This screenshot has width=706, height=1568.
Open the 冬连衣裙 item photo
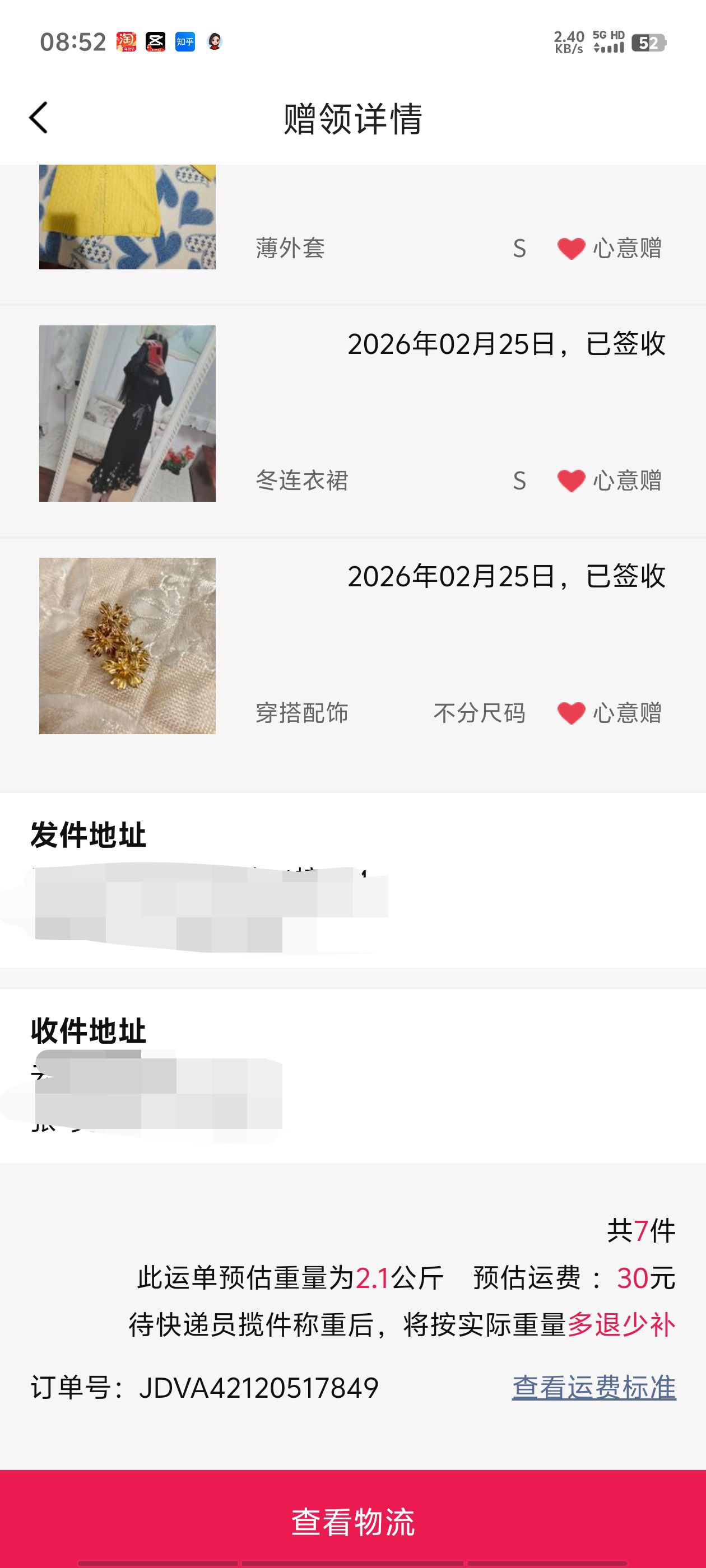[127, 413]
